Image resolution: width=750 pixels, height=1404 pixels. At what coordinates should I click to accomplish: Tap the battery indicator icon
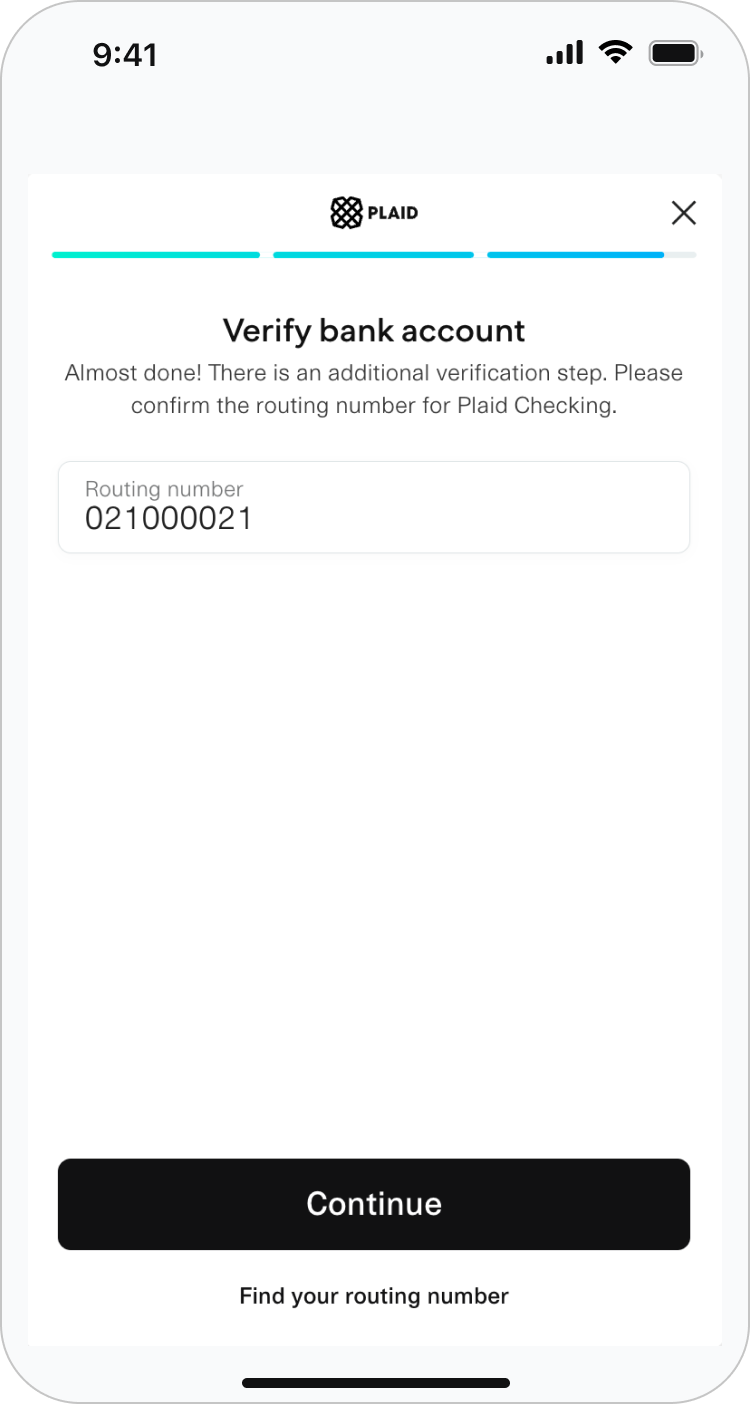674,52
